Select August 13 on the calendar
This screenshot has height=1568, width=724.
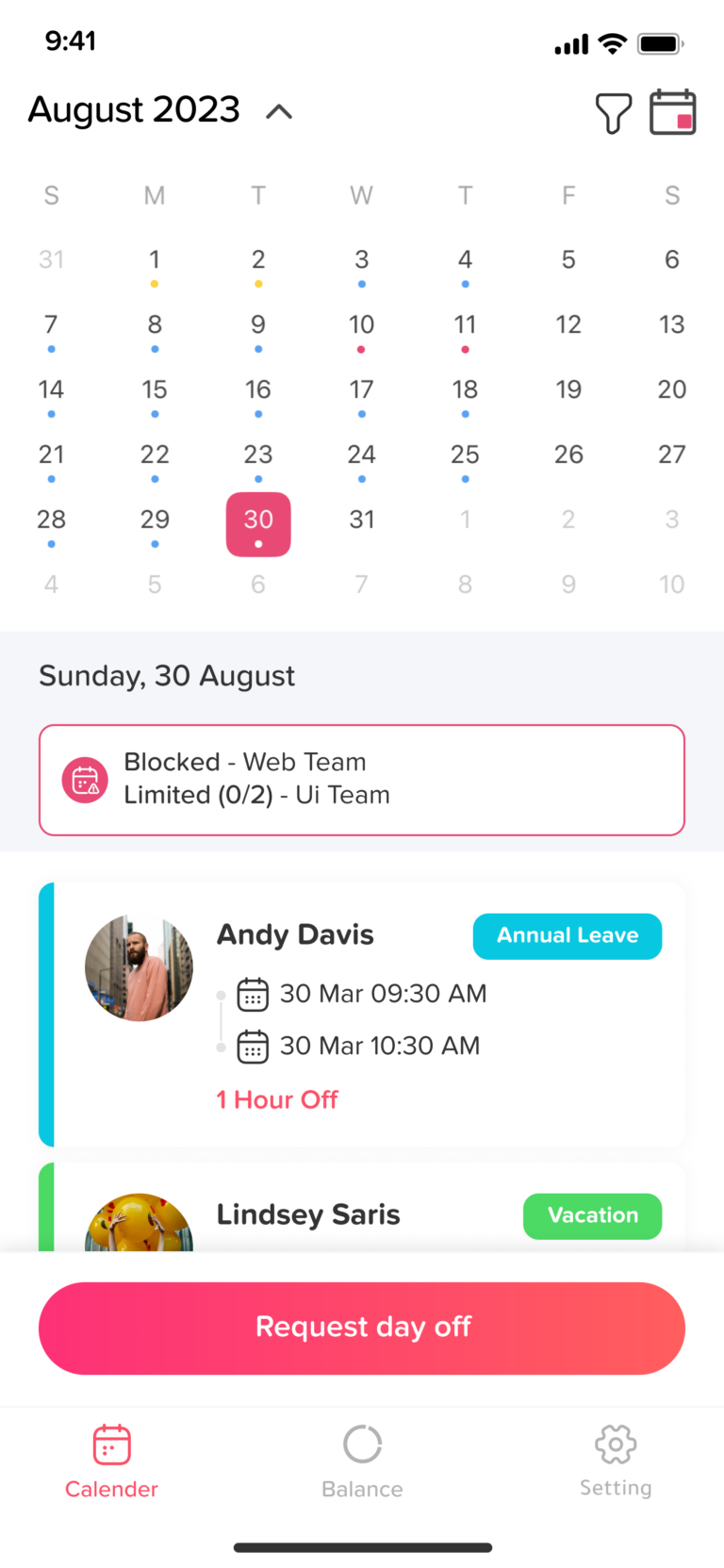pyautogui.click(x=671, y=325)
